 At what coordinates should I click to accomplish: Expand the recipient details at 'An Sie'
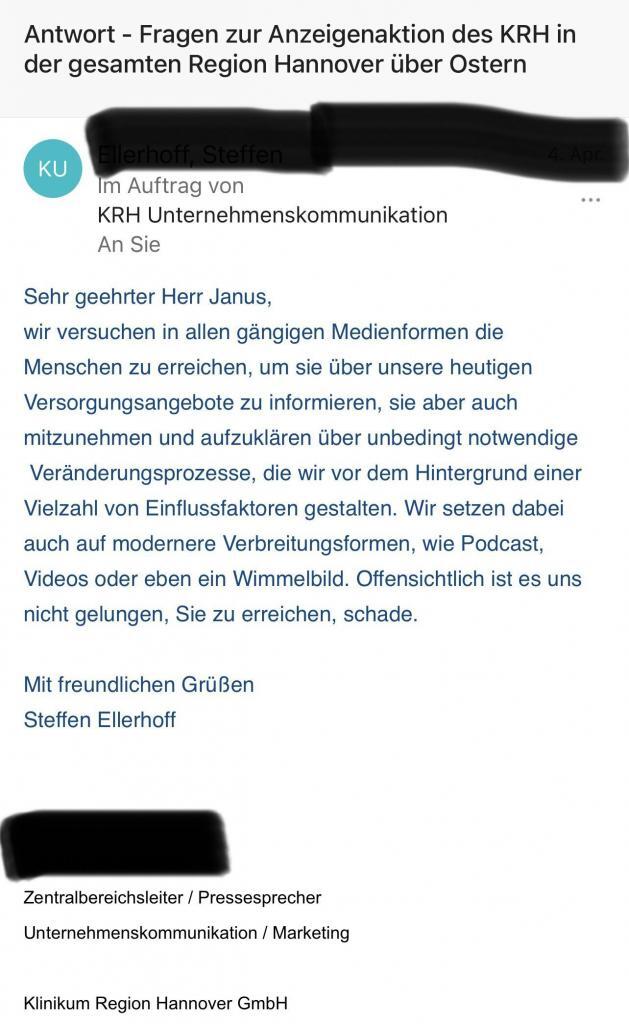coord(129,244)
